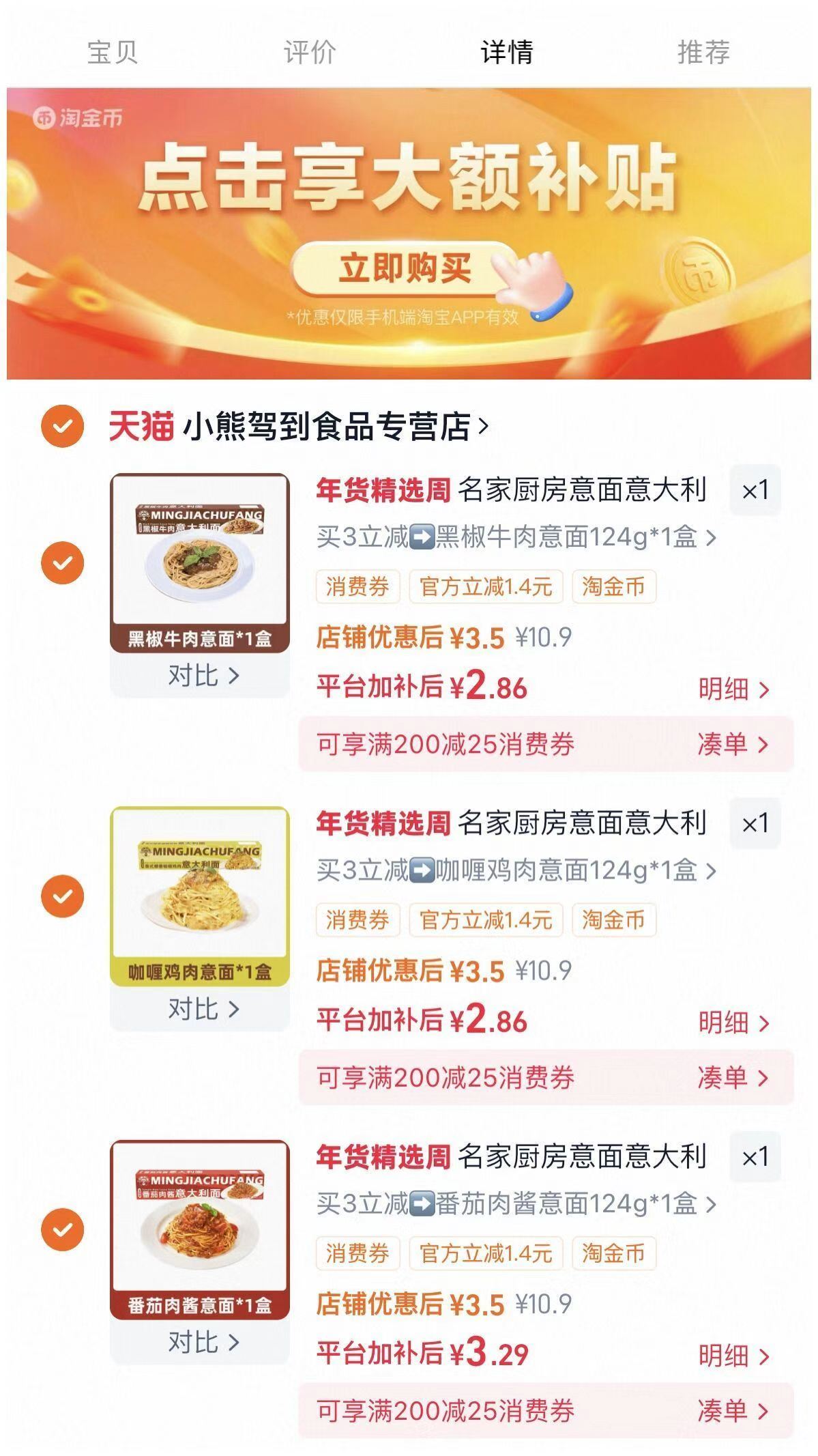Click the 消费券 tag on tomato meat sauce pasta

[x=357, y=1253]
